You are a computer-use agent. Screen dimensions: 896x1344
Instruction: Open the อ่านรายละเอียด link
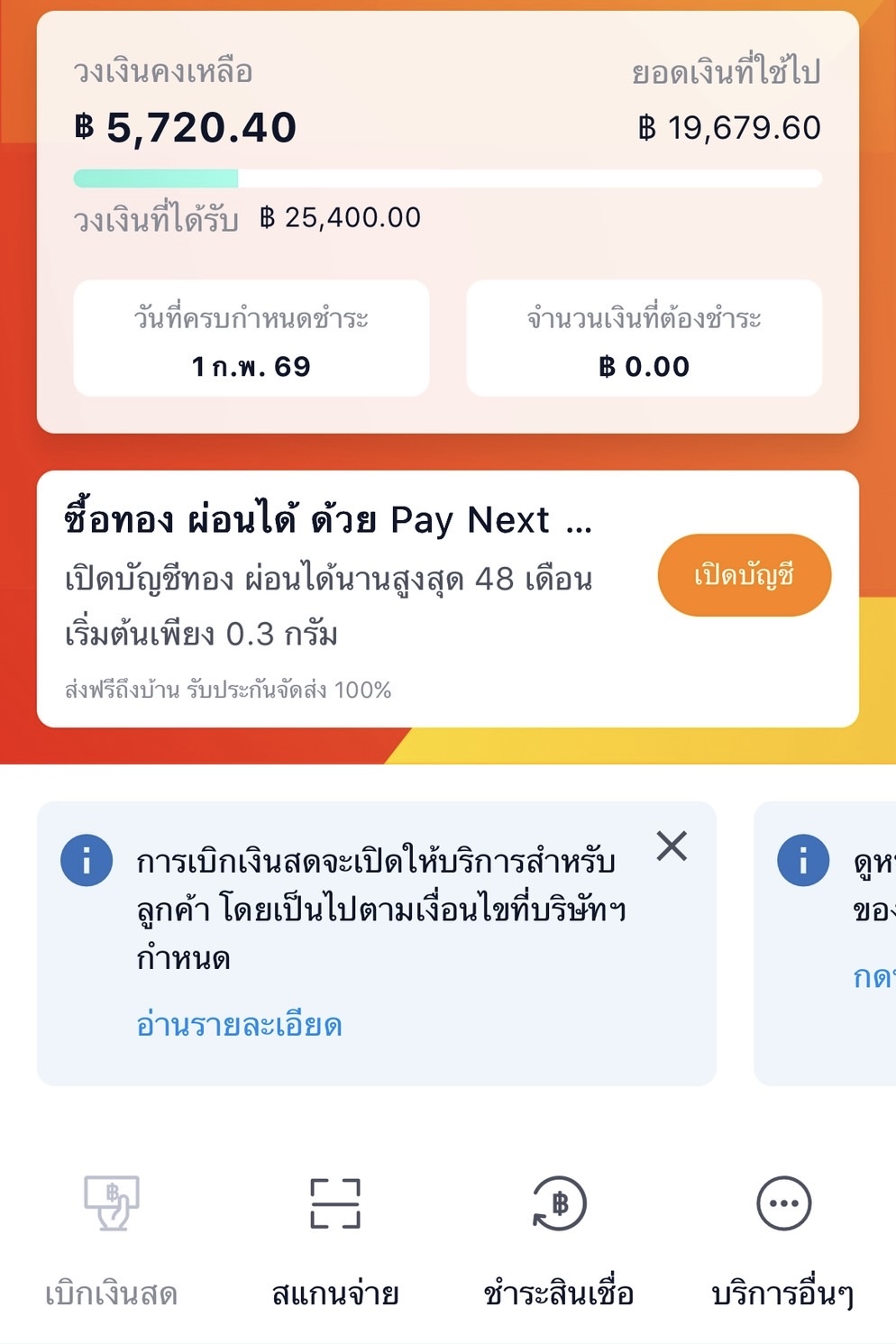tap(239, 1025)
